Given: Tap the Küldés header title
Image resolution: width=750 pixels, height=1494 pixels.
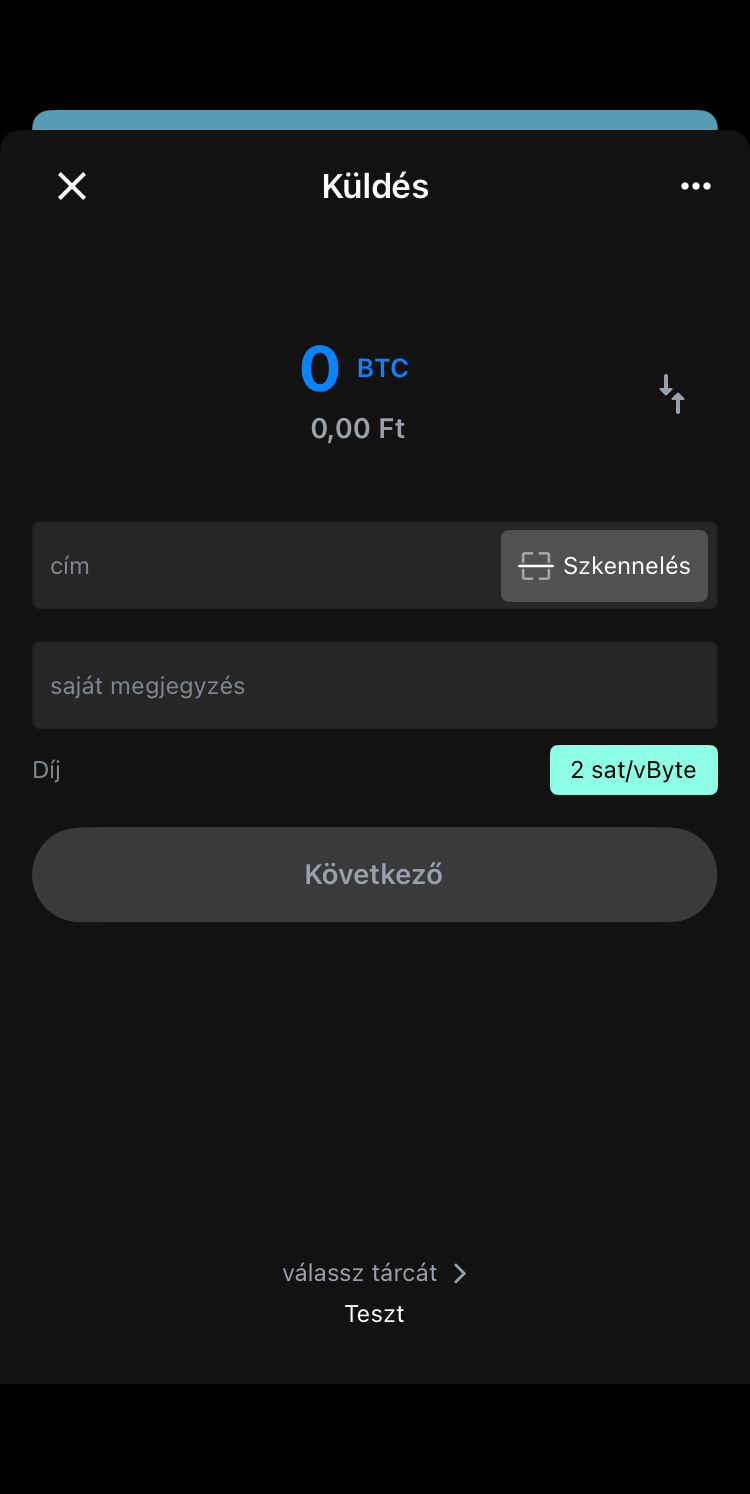Looking at the screenshot, I should pos(375,186).
